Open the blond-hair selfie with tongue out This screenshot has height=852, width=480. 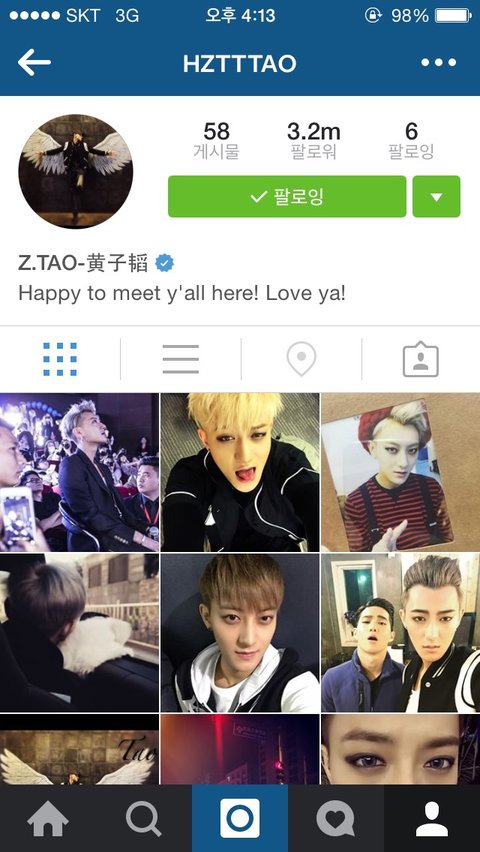pyautogui.click(x=240, y=472)
